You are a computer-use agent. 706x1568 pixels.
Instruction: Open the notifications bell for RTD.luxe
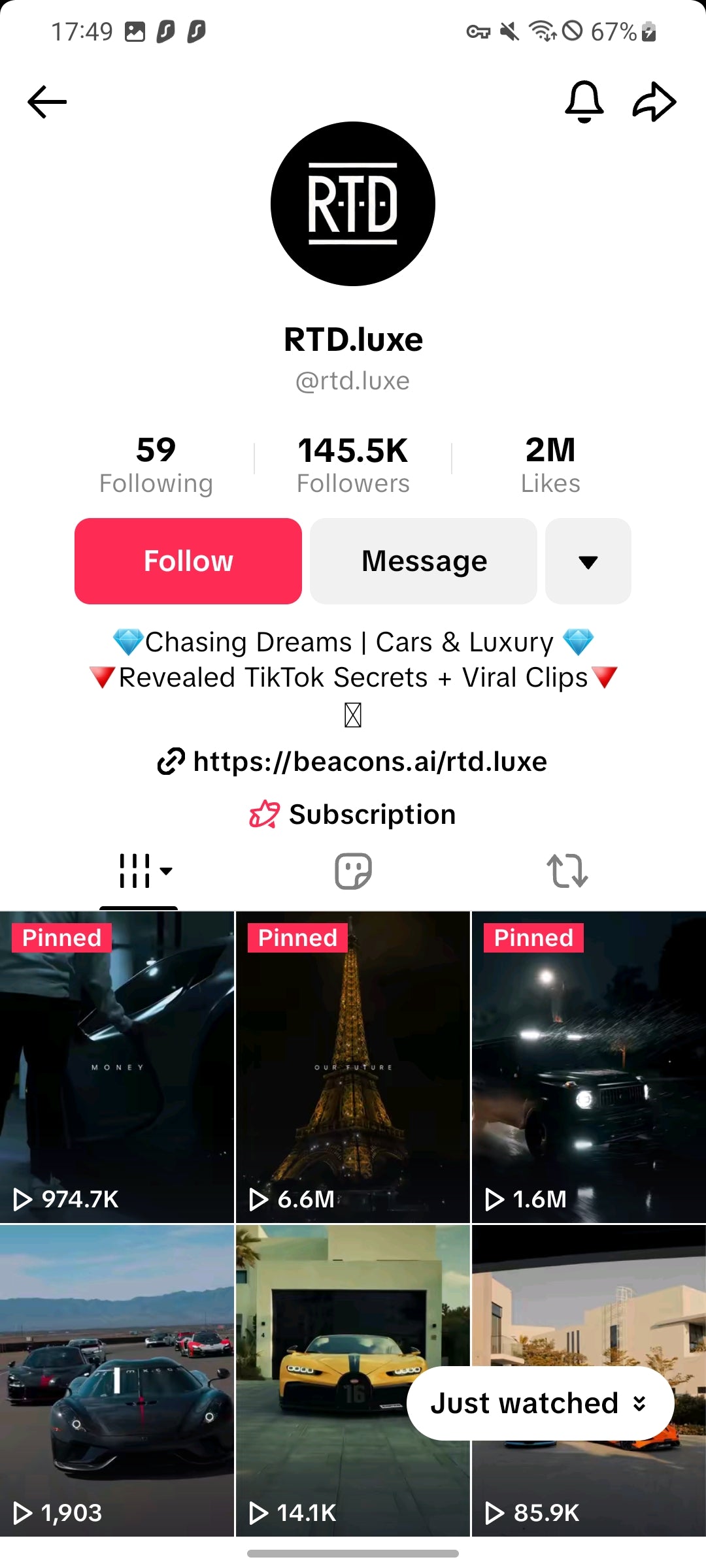coord(584,102)
